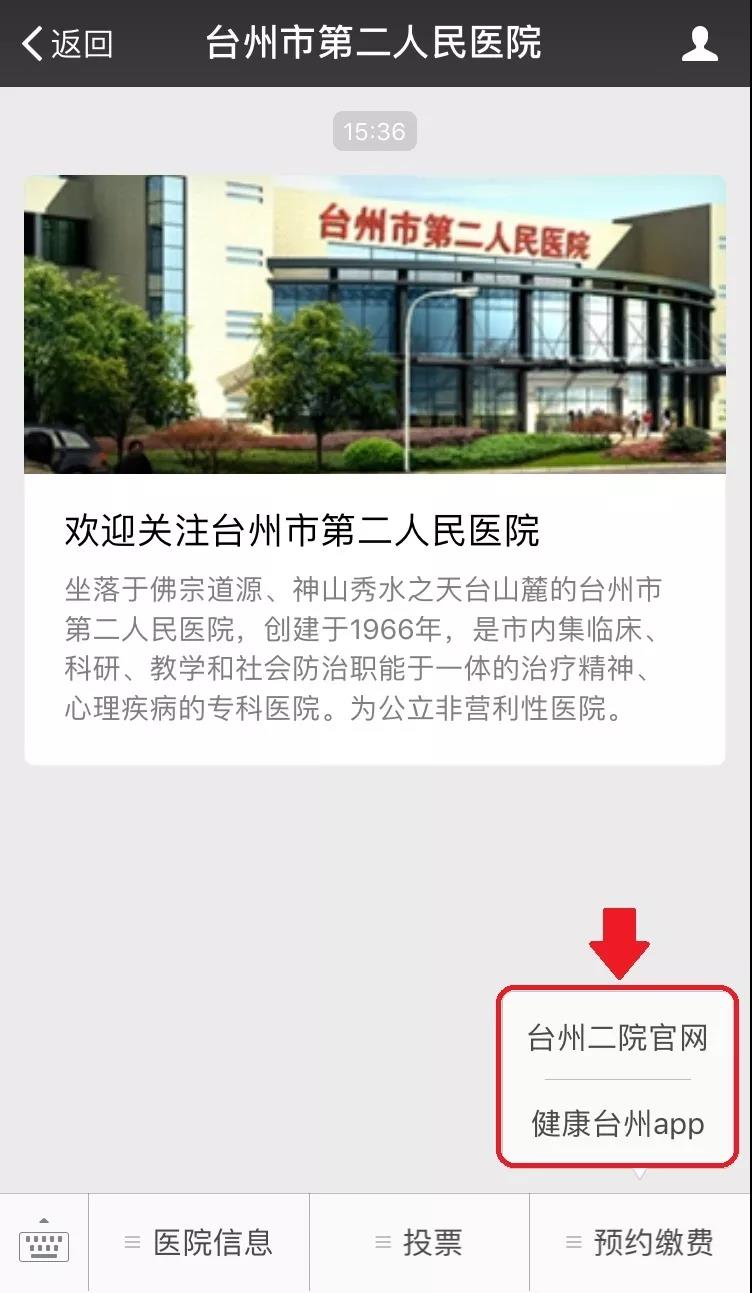752x1293 pixels.
Task: Switch to keyboard input mode
Action: (44, 1243)
